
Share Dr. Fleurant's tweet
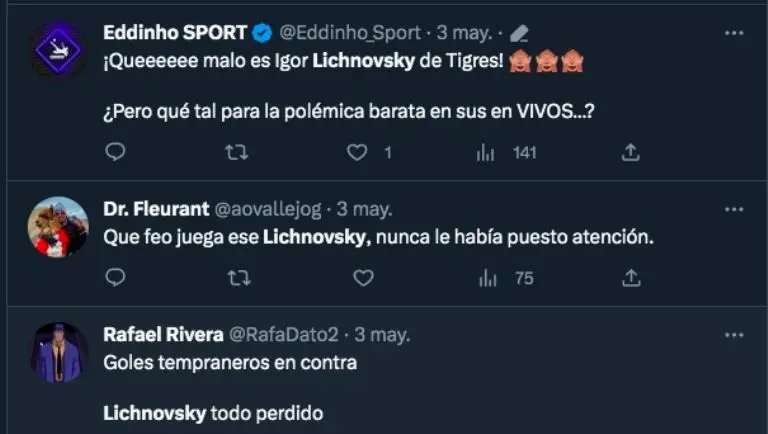[x=630, y=278]
